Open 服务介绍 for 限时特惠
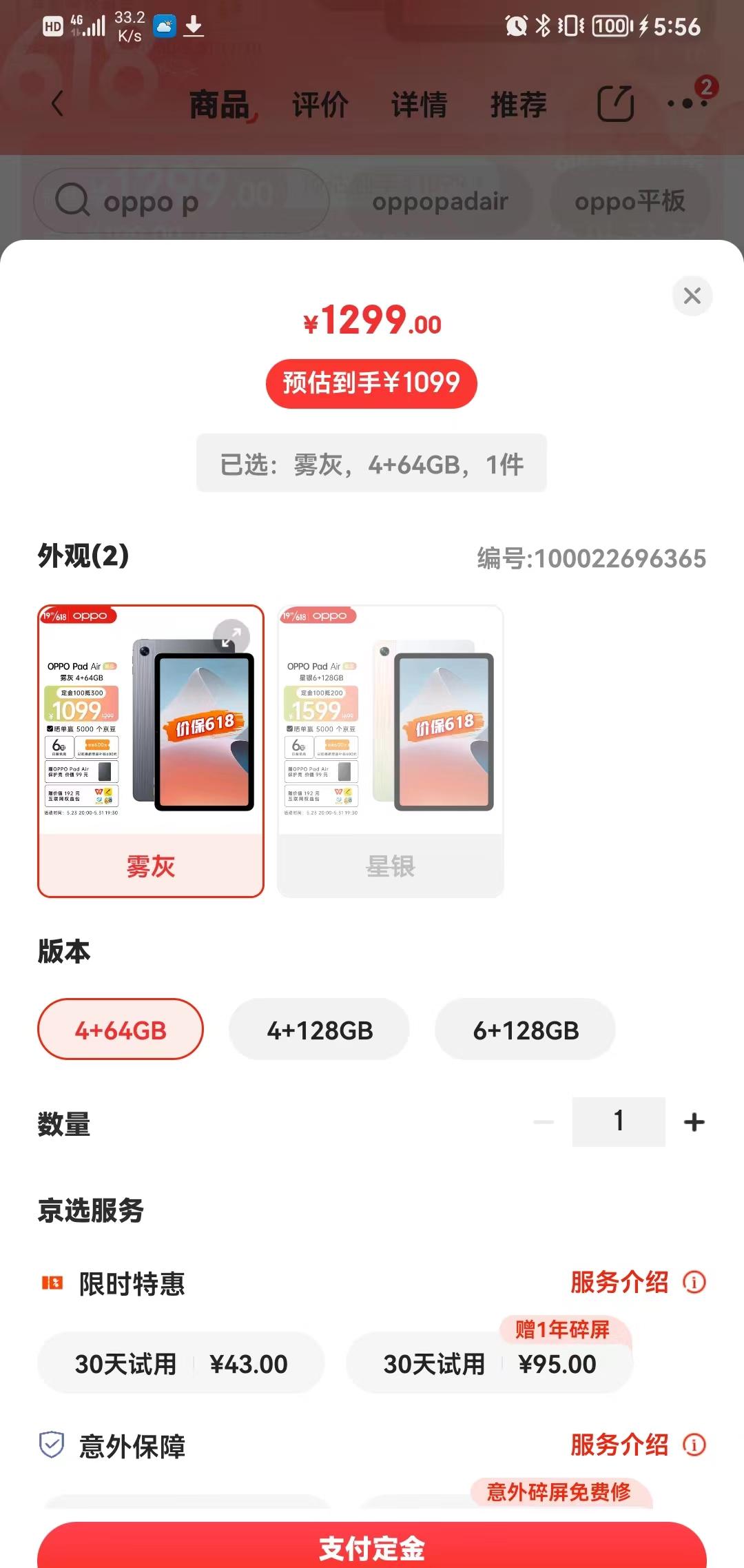This screenshot has width=744, height=1568. [637, 1282]
